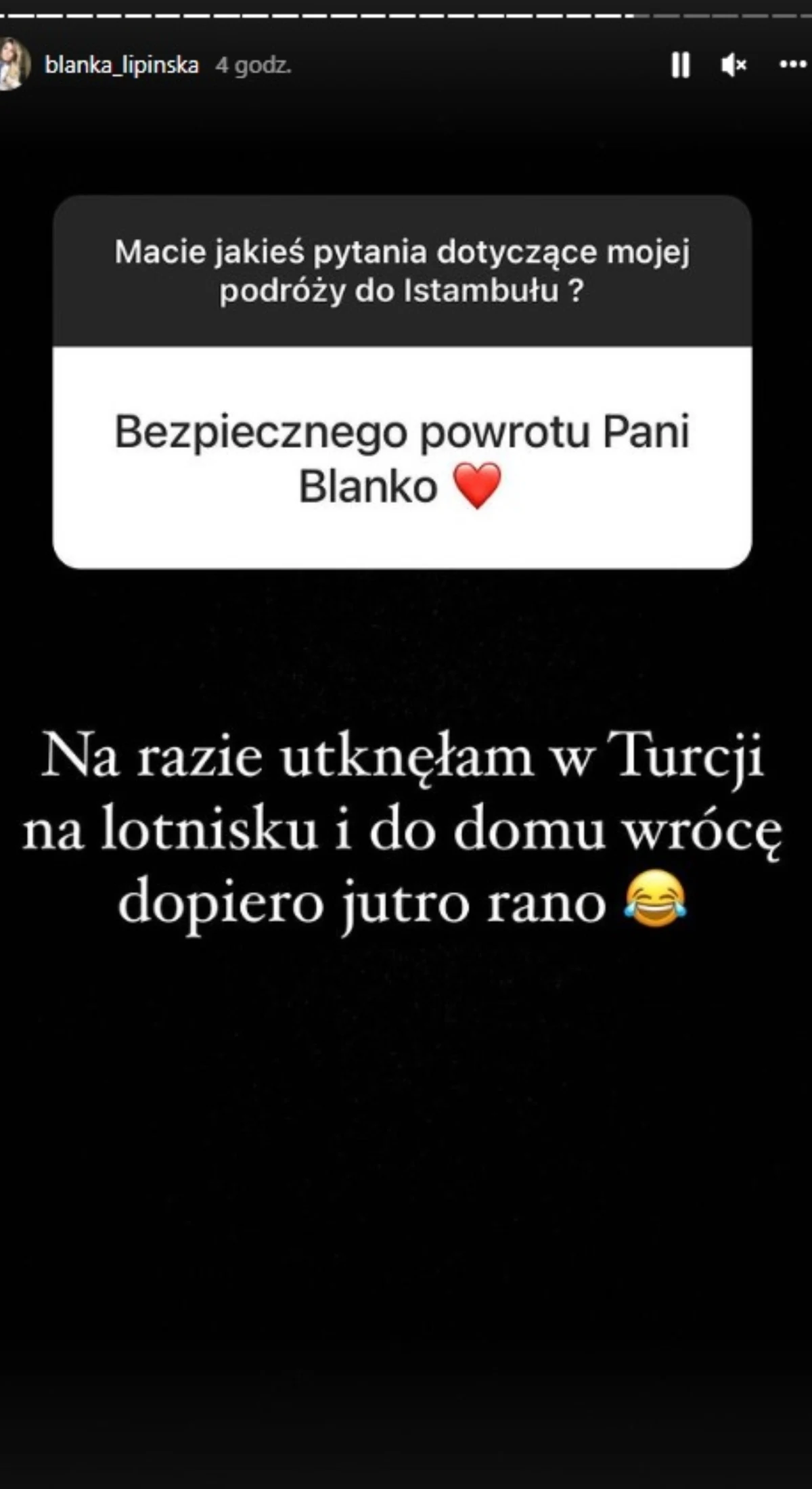Tap blanka_lipinska's profile avatar
This screenshot has height=1489, width=812.
click(14, 65)
